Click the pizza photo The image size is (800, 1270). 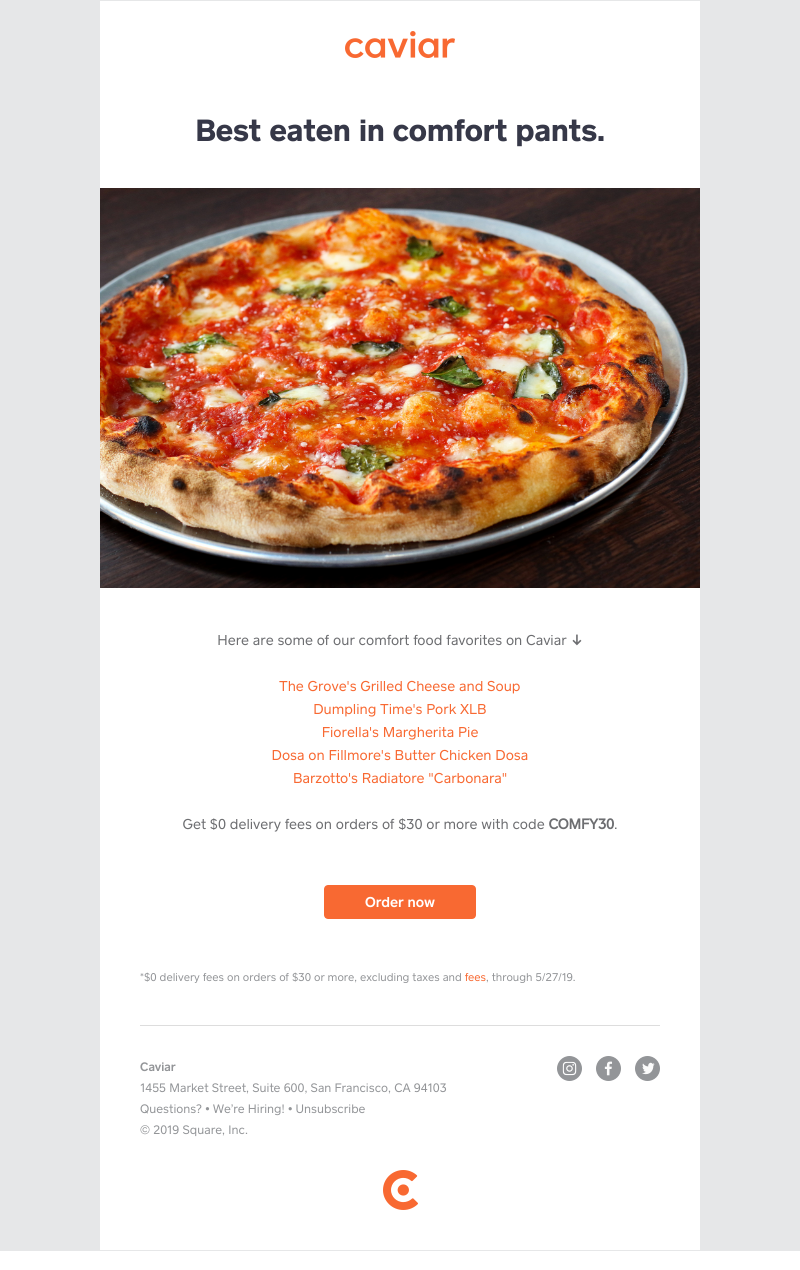[x=399, y=385]
